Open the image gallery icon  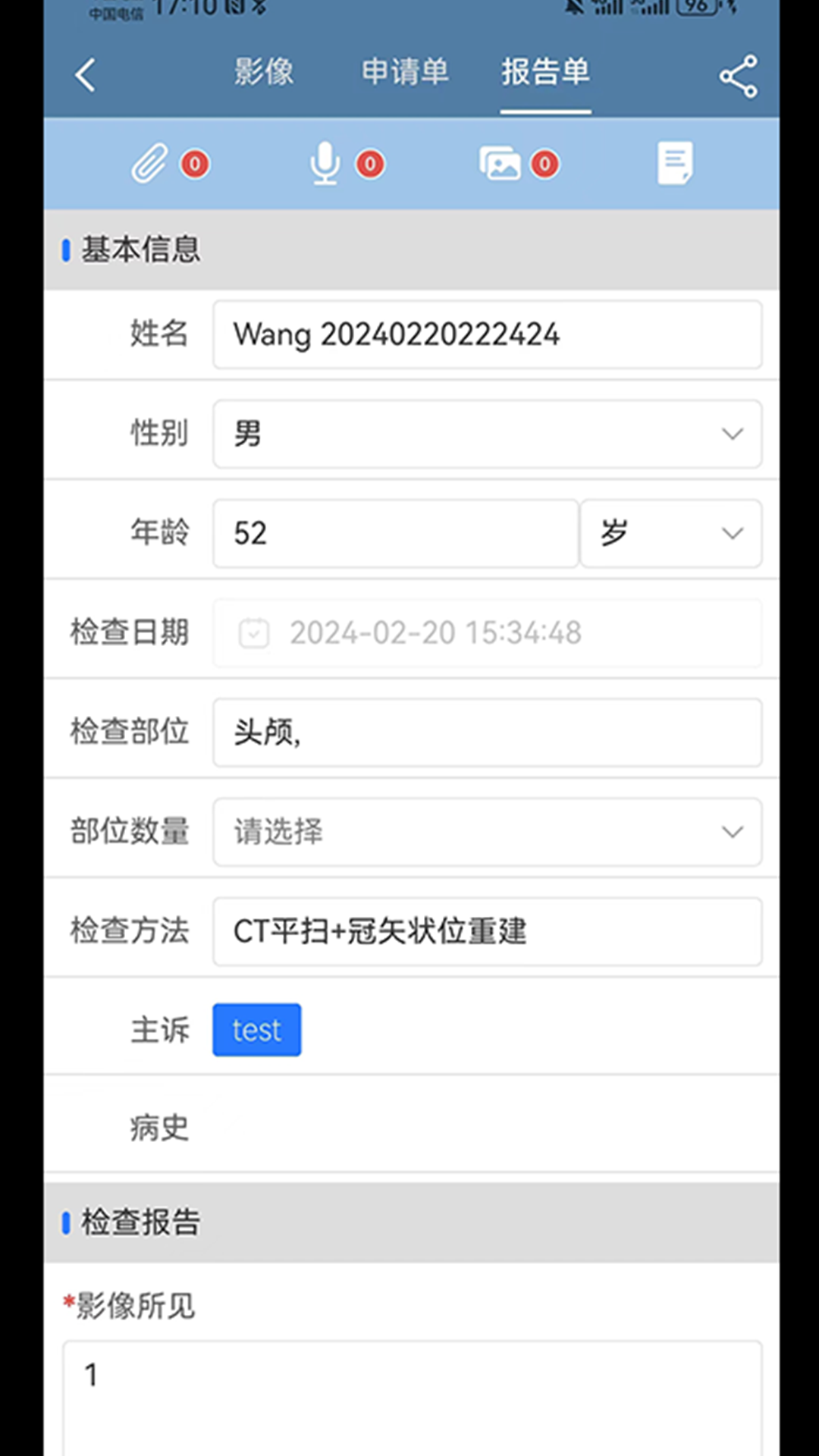(x=500, y=163)
